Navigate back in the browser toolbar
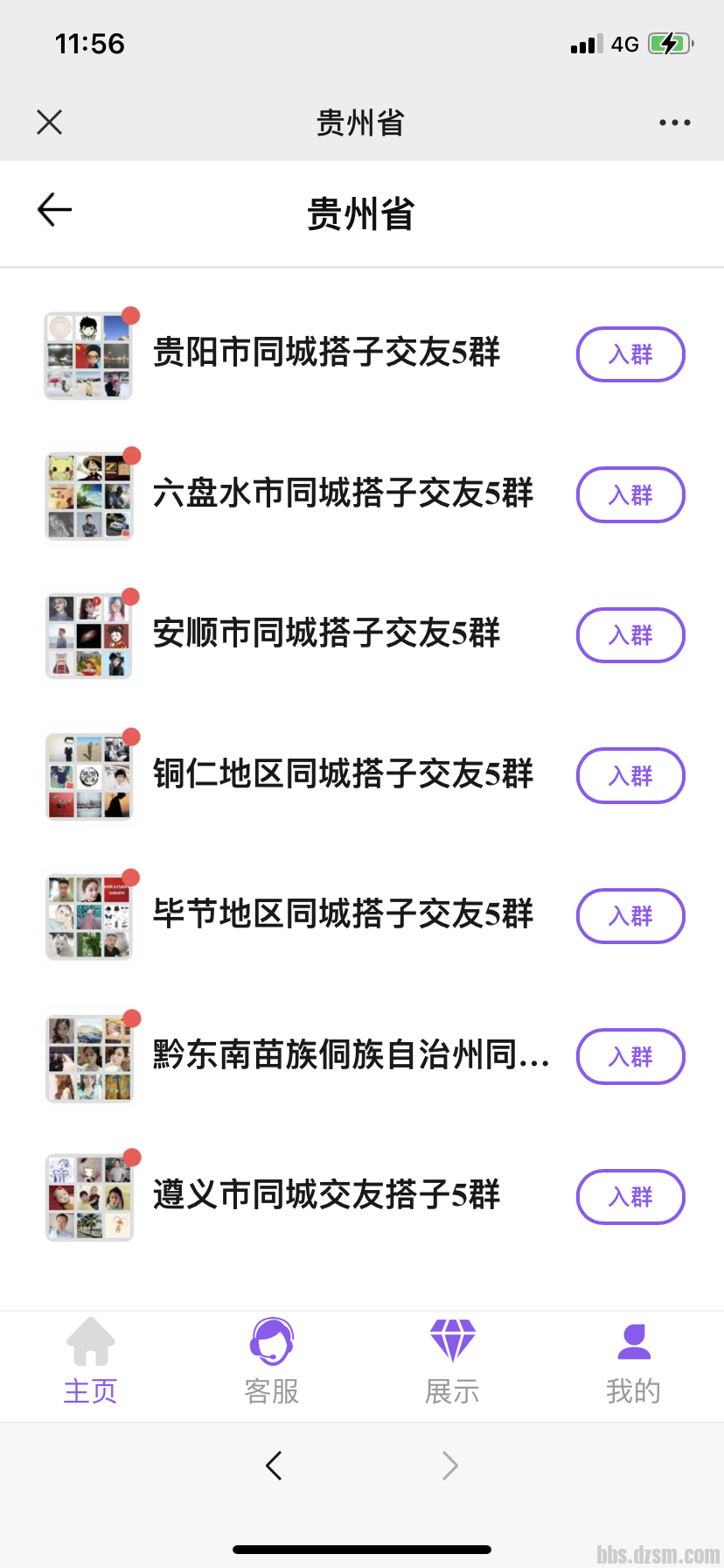The width and height of the screenshot is (724, 1568). point(274,1465)
